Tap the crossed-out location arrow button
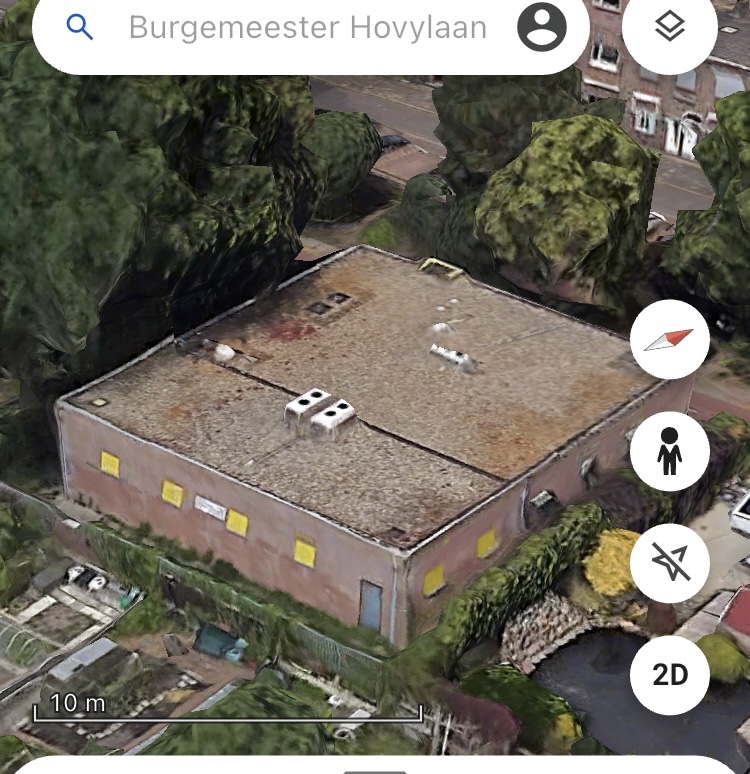 [670, 563]
